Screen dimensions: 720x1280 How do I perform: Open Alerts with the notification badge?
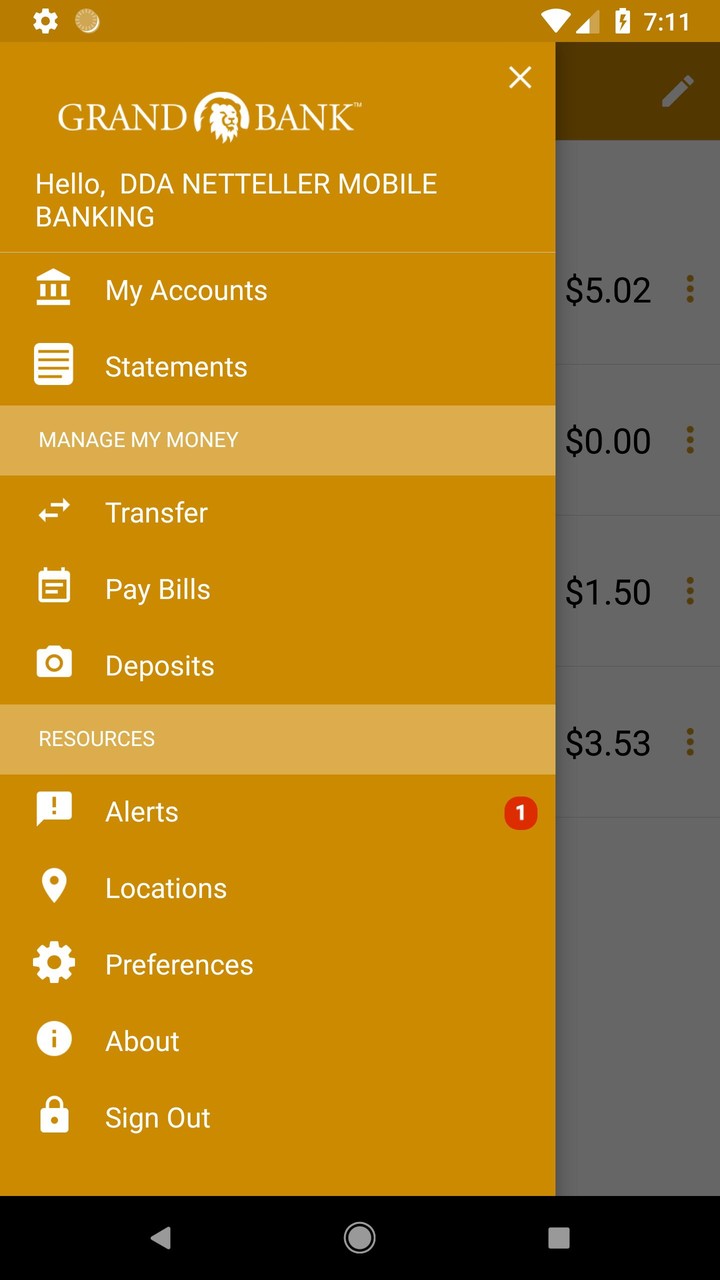tap(141, 812)
